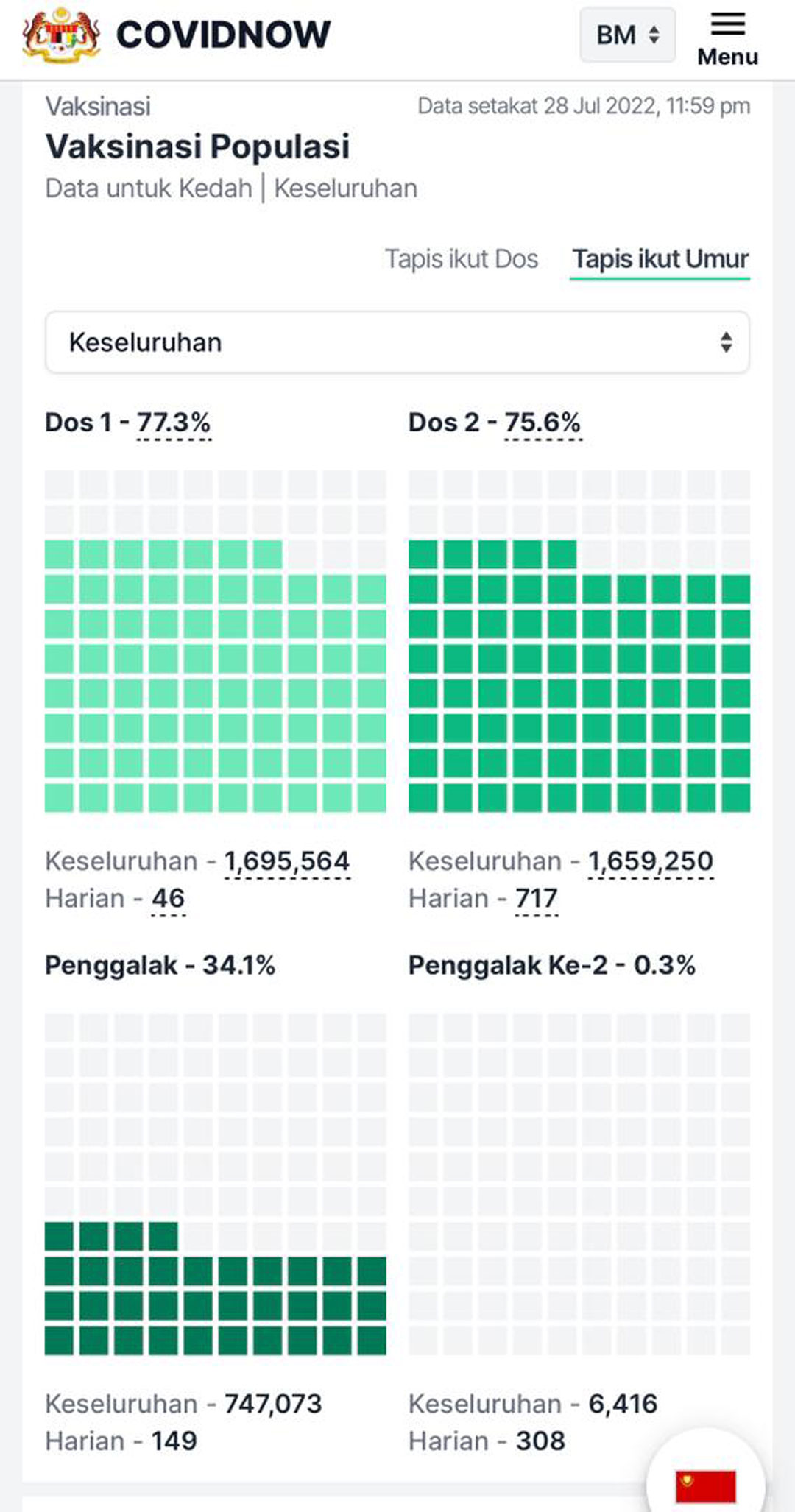Switch to Tapis ikut Dos tab
The width and height of the screenshot is (795, 1512).
pos(462,259)
